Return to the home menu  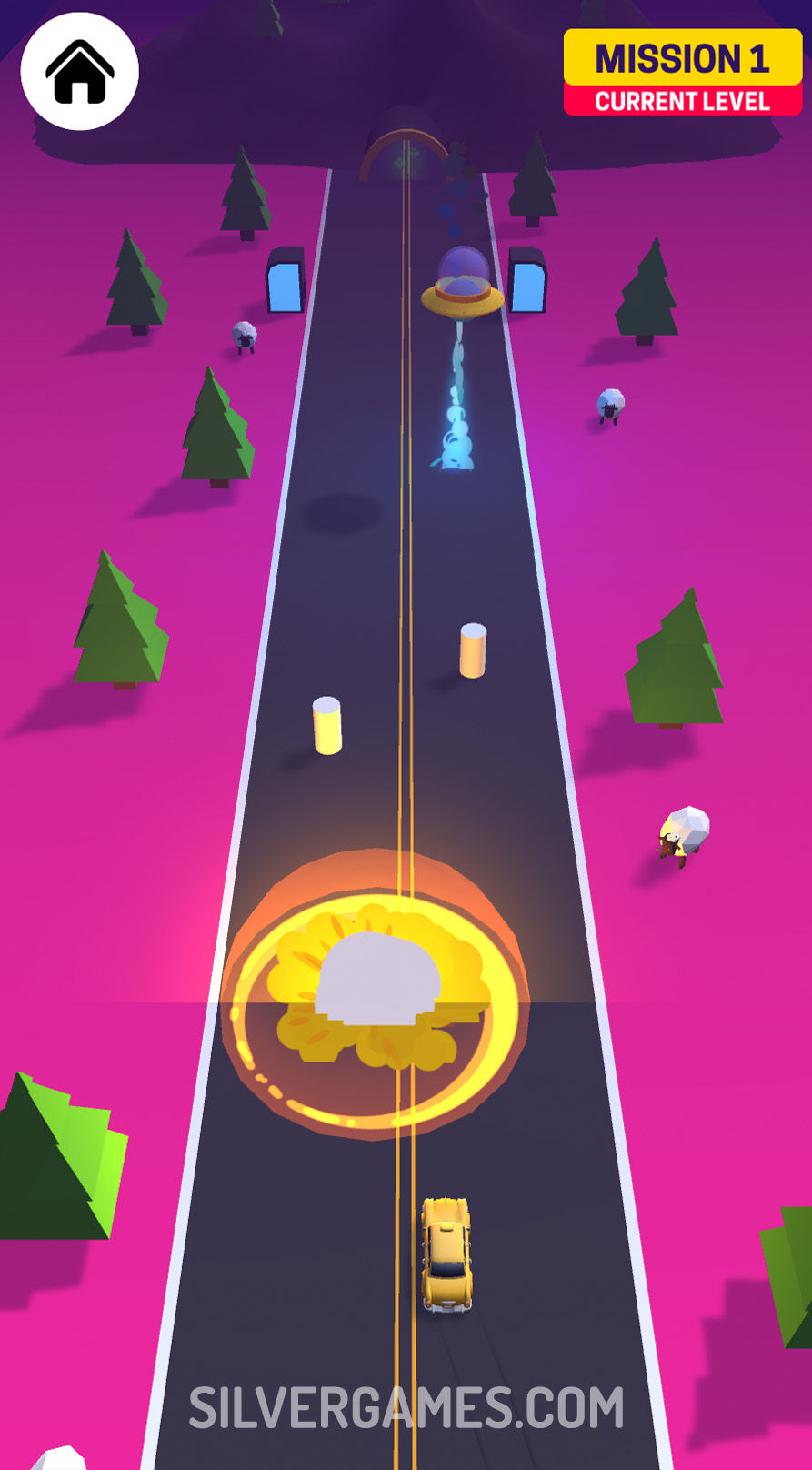[80, 72]
